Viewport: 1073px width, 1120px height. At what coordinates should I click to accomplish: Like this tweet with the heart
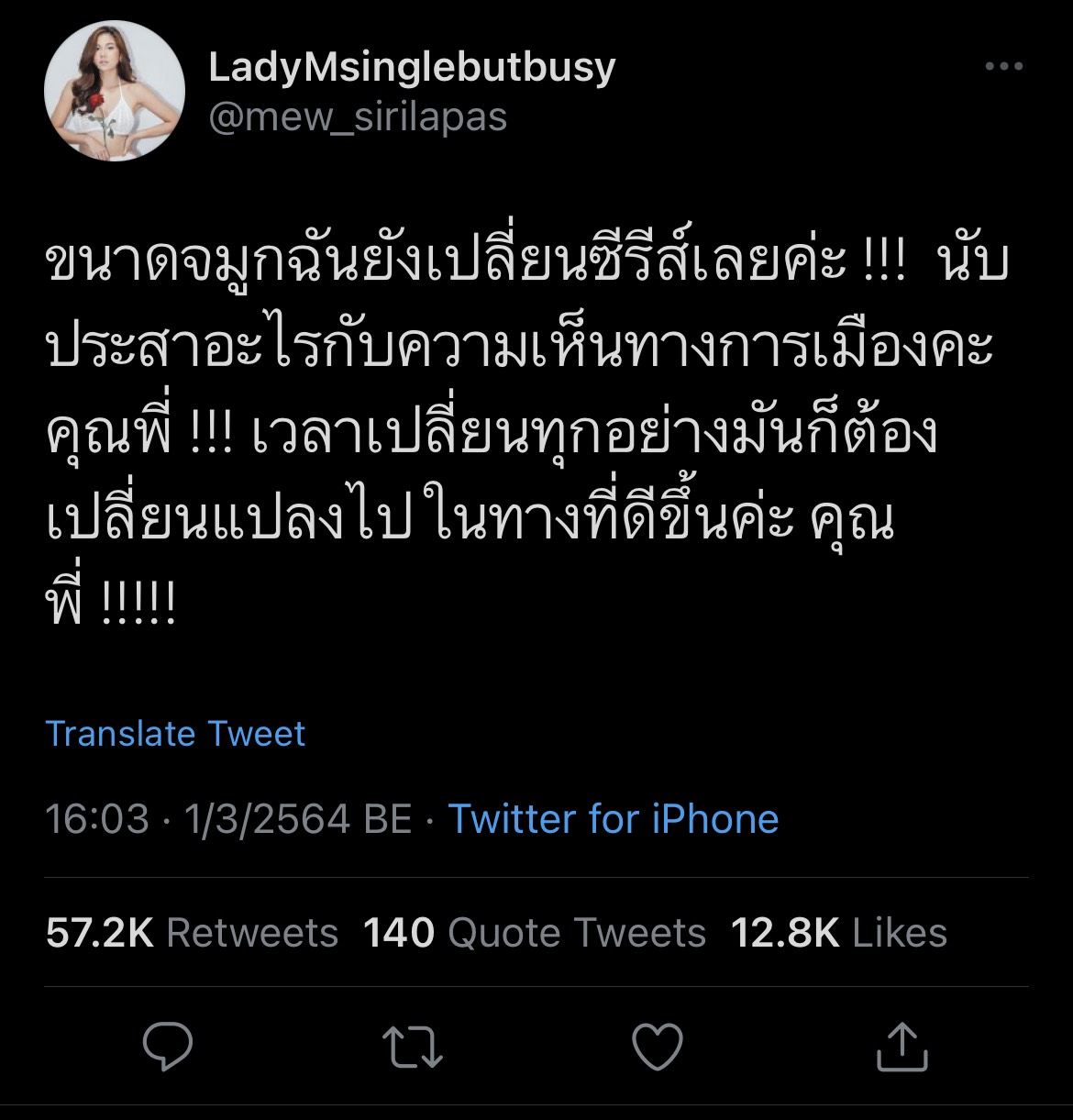(658, 1048)
